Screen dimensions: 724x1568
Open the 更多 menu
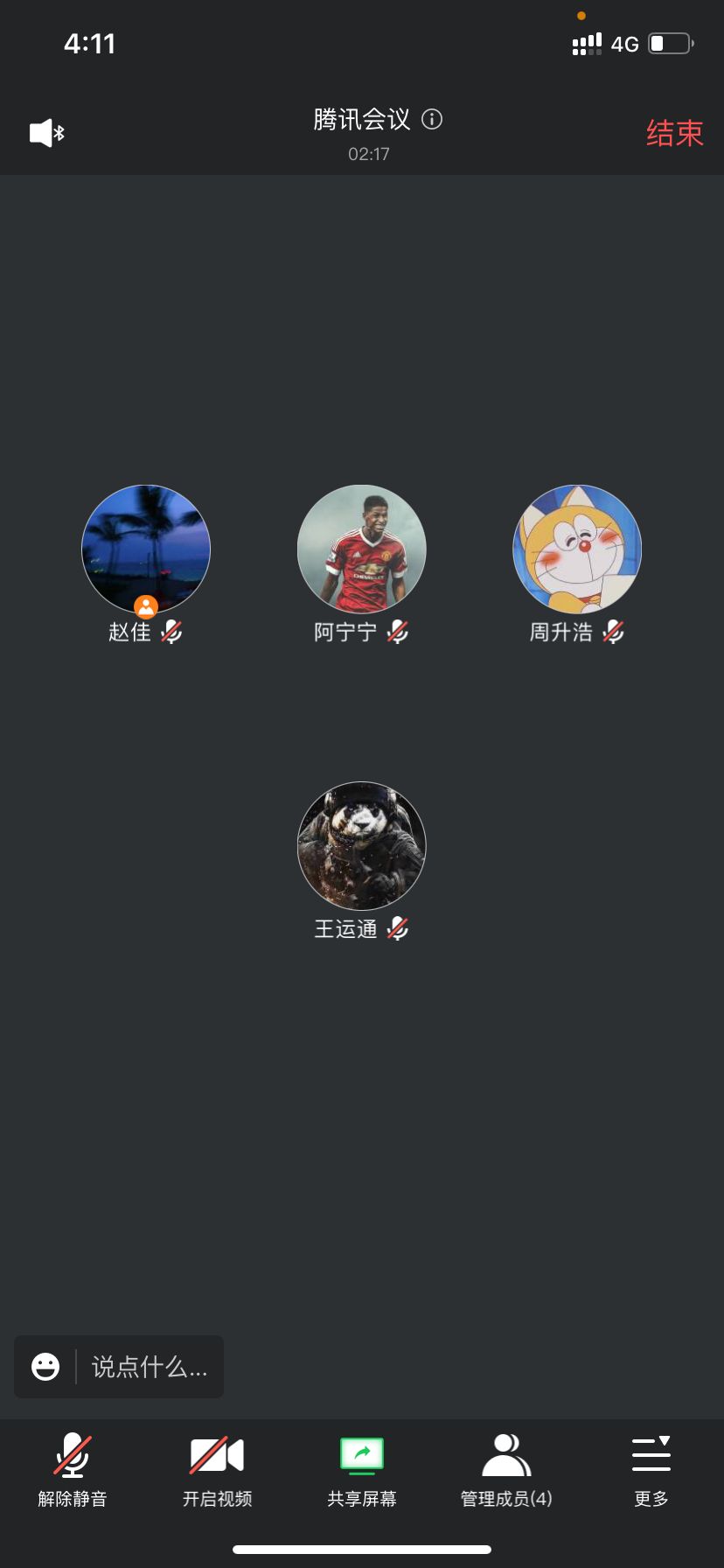[x=651, y=1470]
